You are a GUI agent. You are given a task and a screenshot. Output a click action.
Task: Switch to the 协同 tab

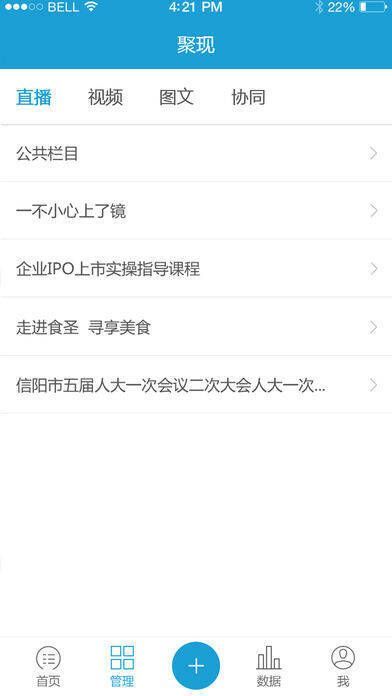[x=249, y=97]
